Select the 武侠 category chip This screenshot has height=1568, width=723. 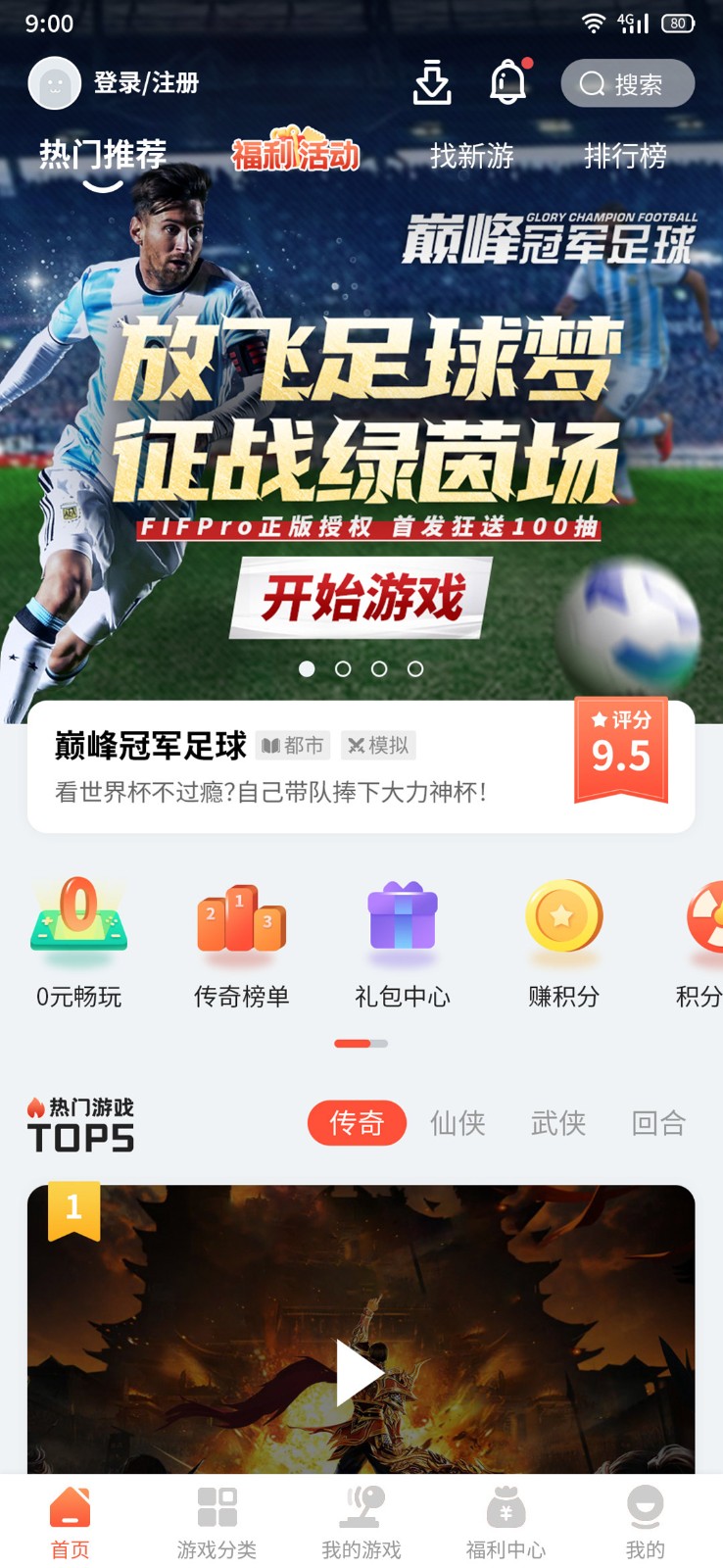558,1123
